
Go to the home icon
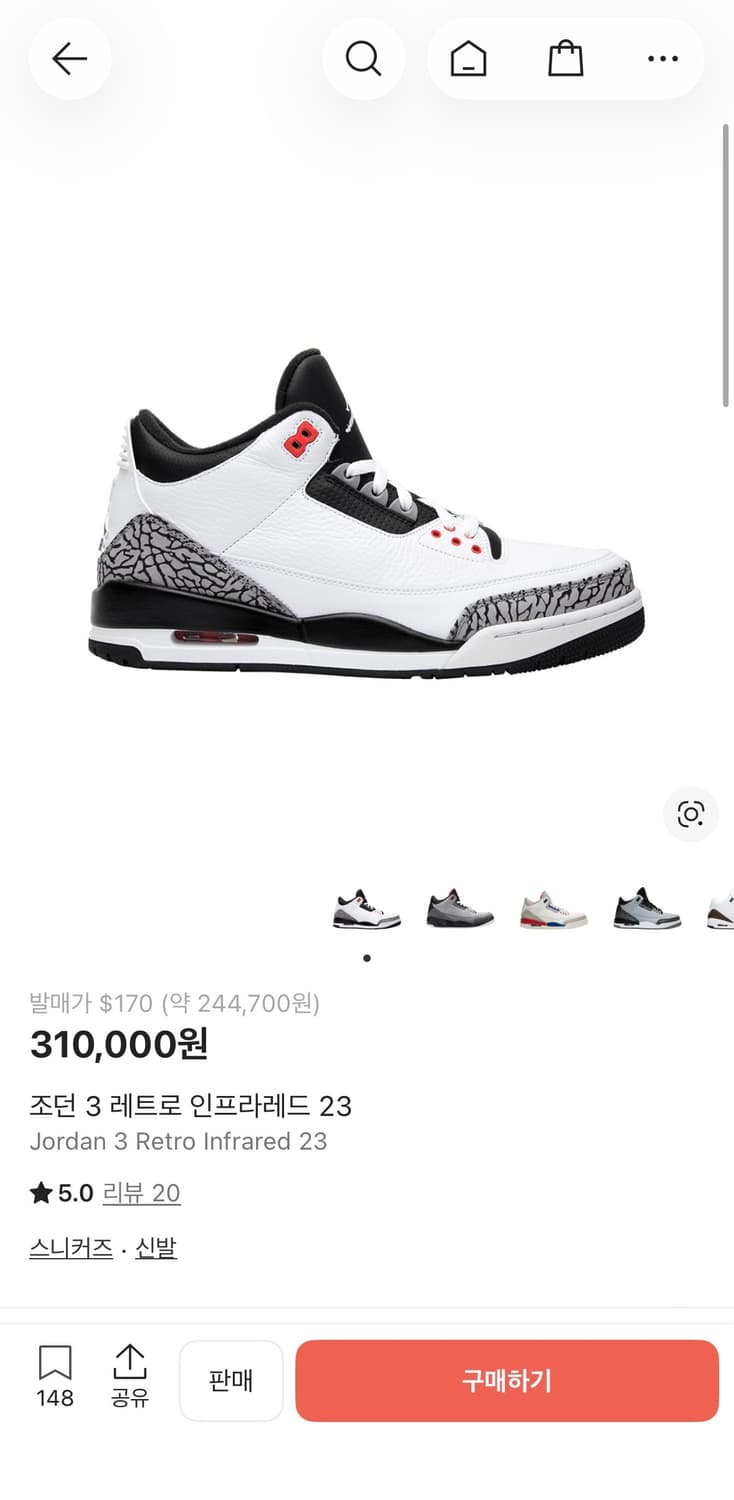[468, 59]
